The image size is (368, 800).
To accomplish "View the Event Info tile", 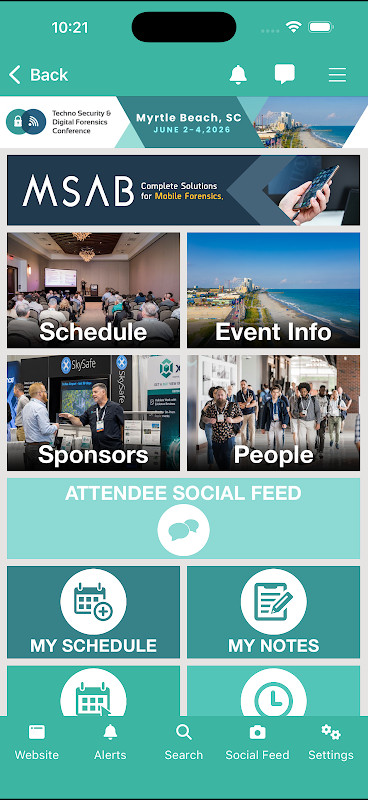I will point(274,290).
